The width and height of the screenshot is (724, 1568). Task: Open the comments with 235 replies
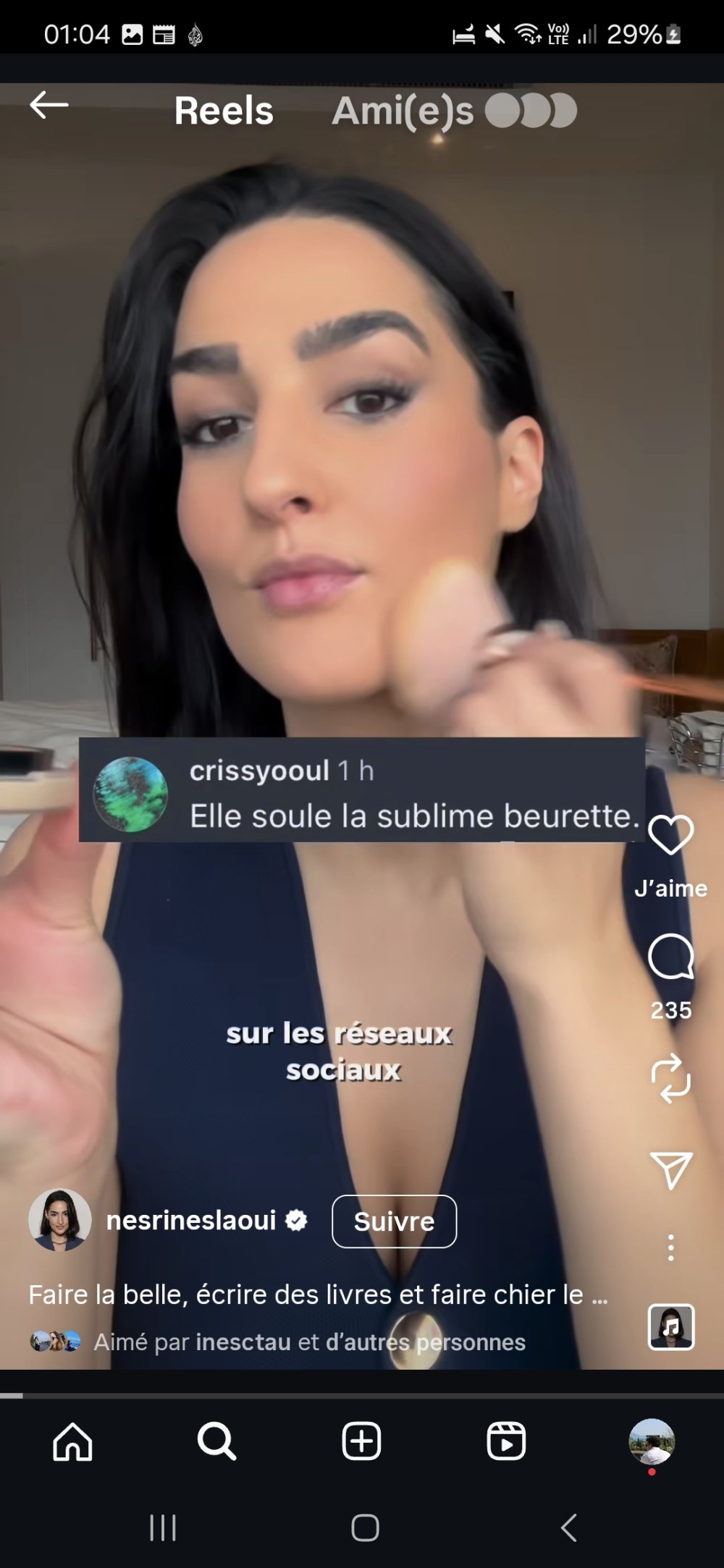670,957
